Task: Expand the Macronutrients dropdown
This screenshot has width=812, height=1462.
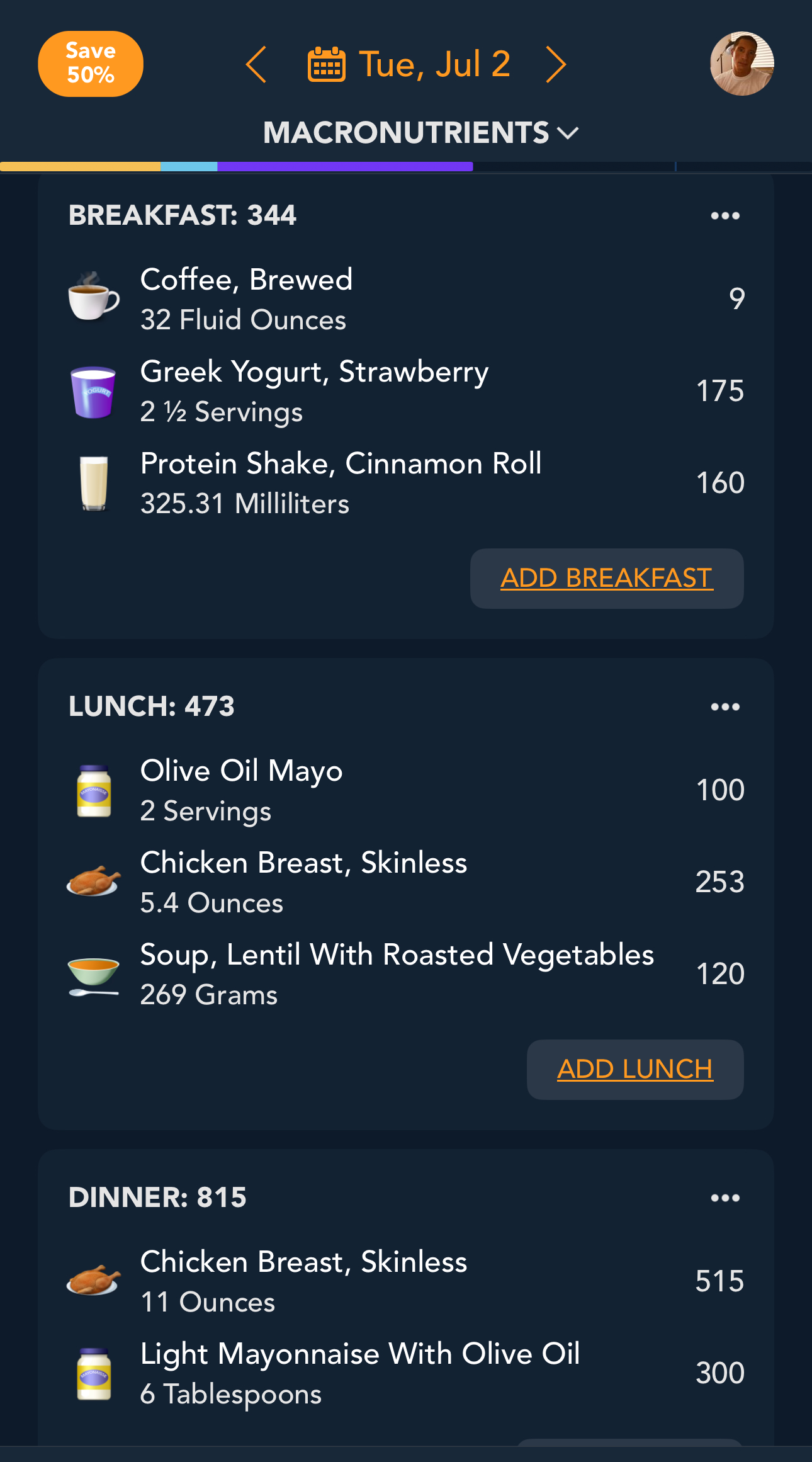Action: (420, 133)
